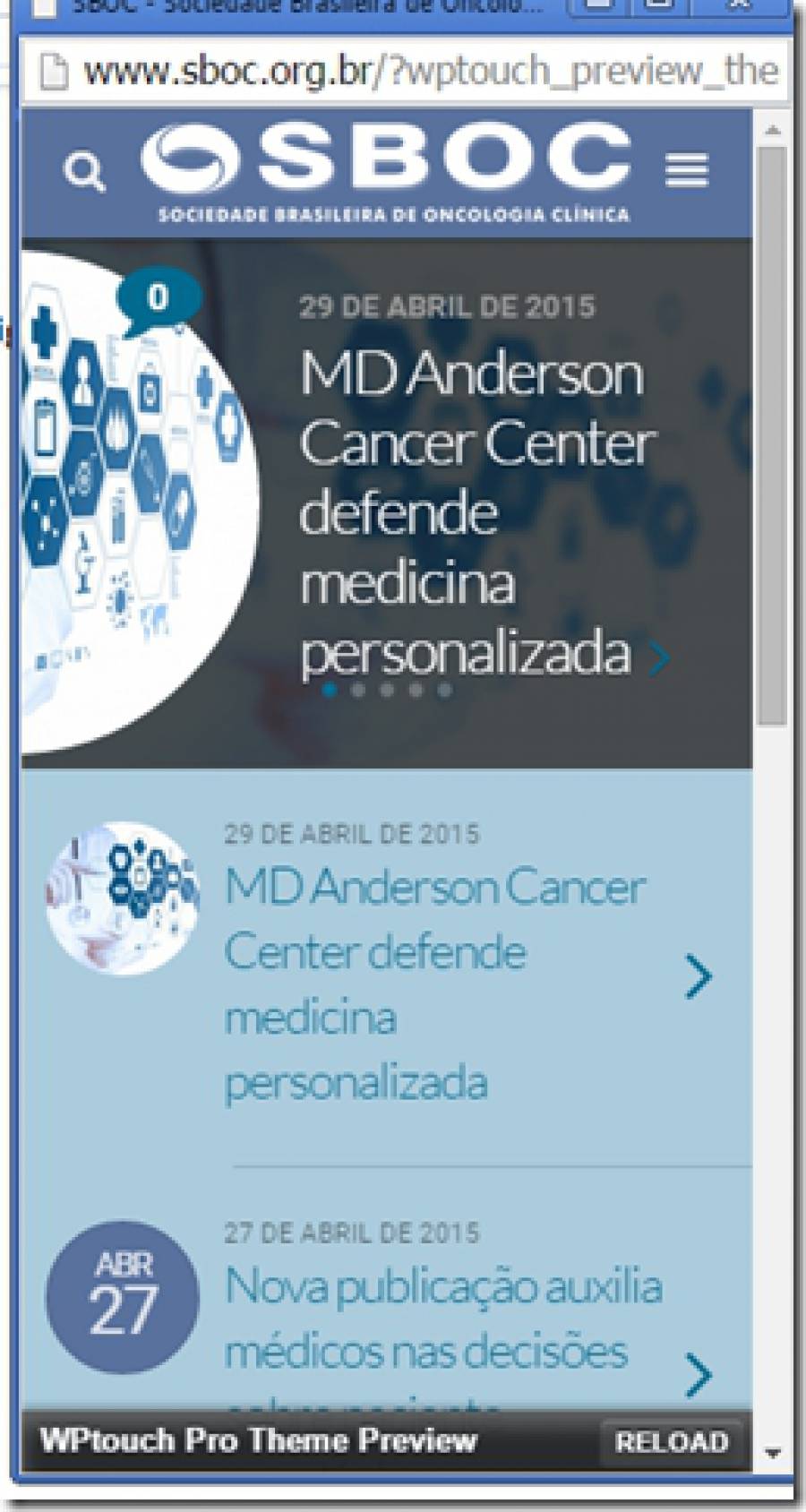Open the search magnifier icon

pyautogui.click(x=84, y=172)
